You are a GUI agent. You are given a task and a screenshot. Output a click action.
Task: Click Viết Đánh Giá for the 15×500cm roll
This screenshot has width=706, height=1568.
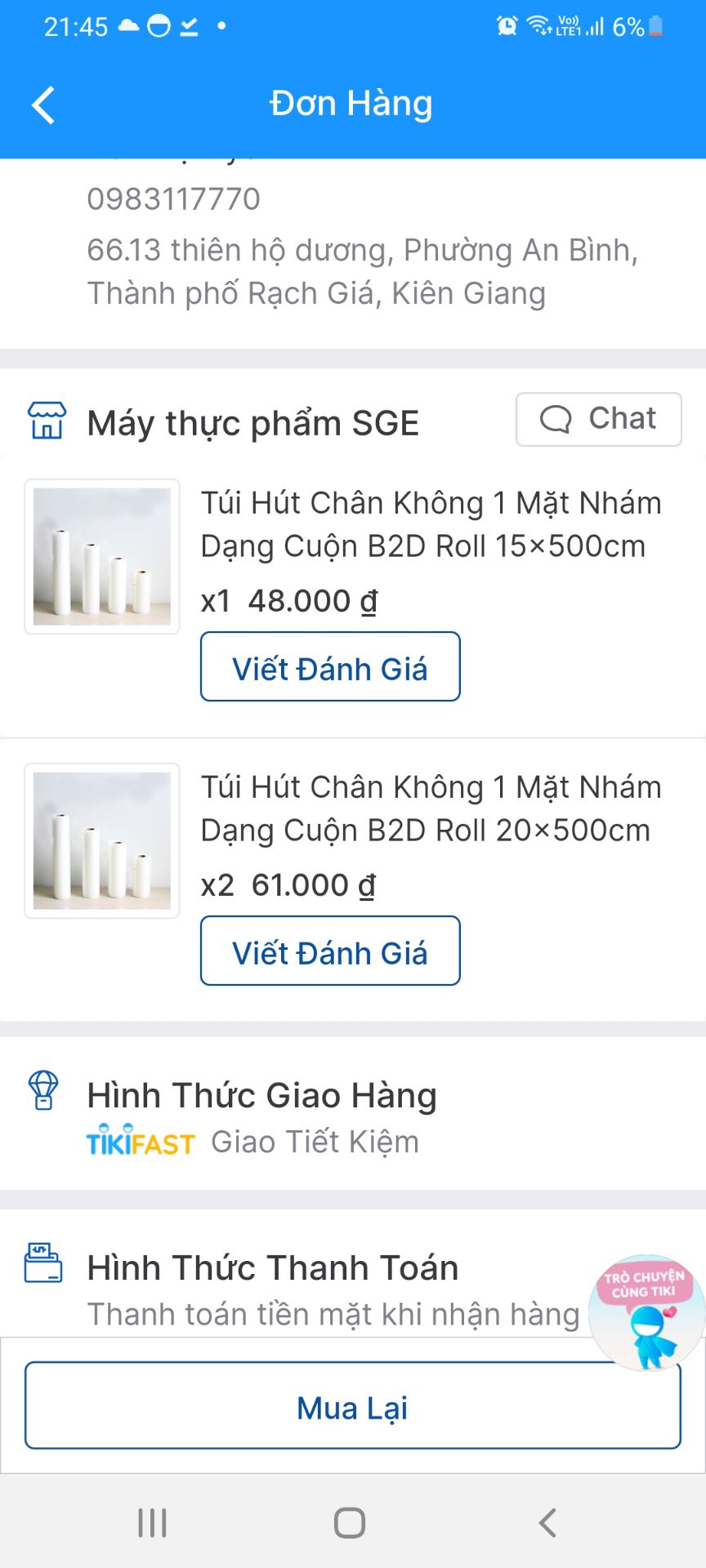point(329,667)
